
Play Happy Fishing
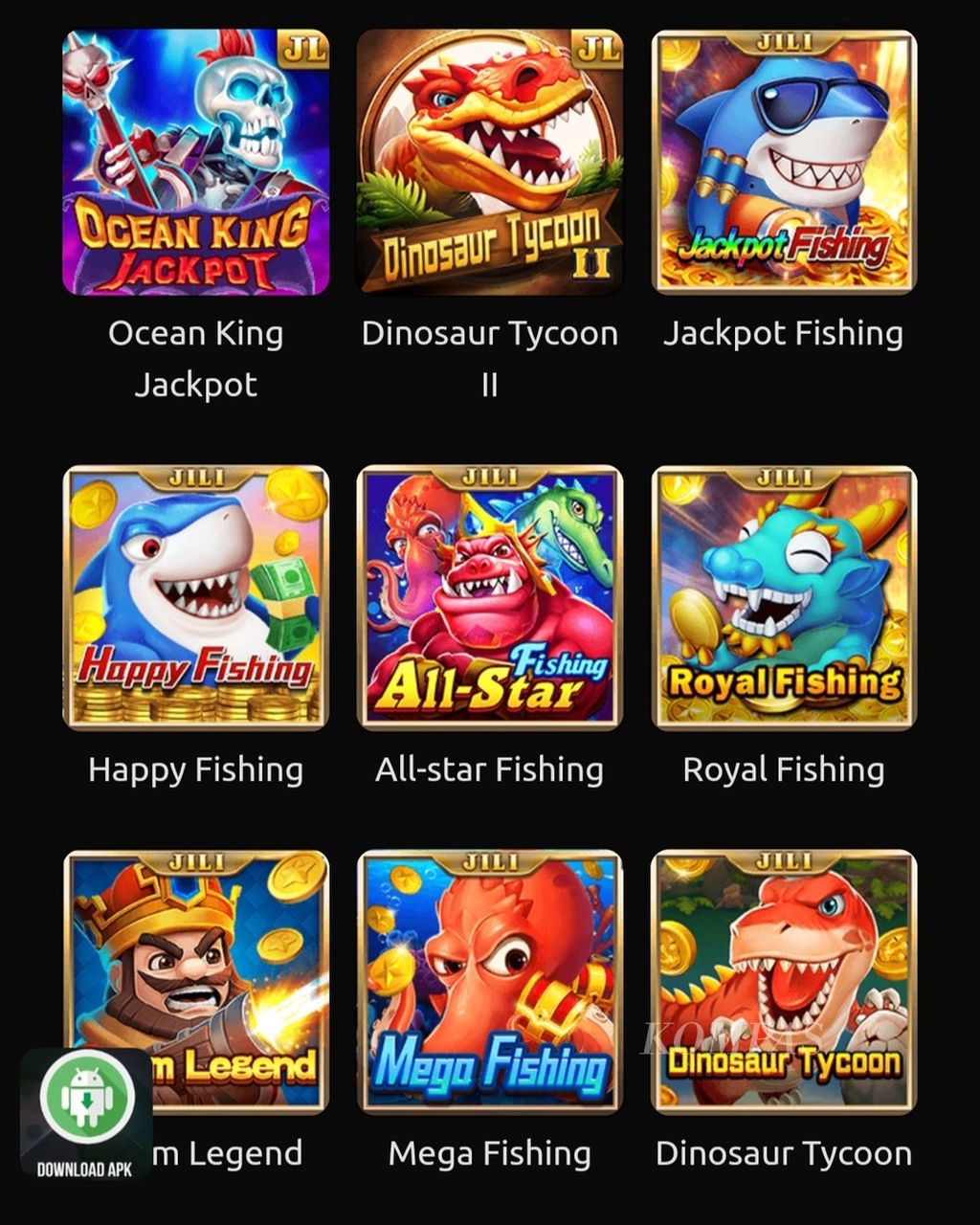[x=196, y=597]
